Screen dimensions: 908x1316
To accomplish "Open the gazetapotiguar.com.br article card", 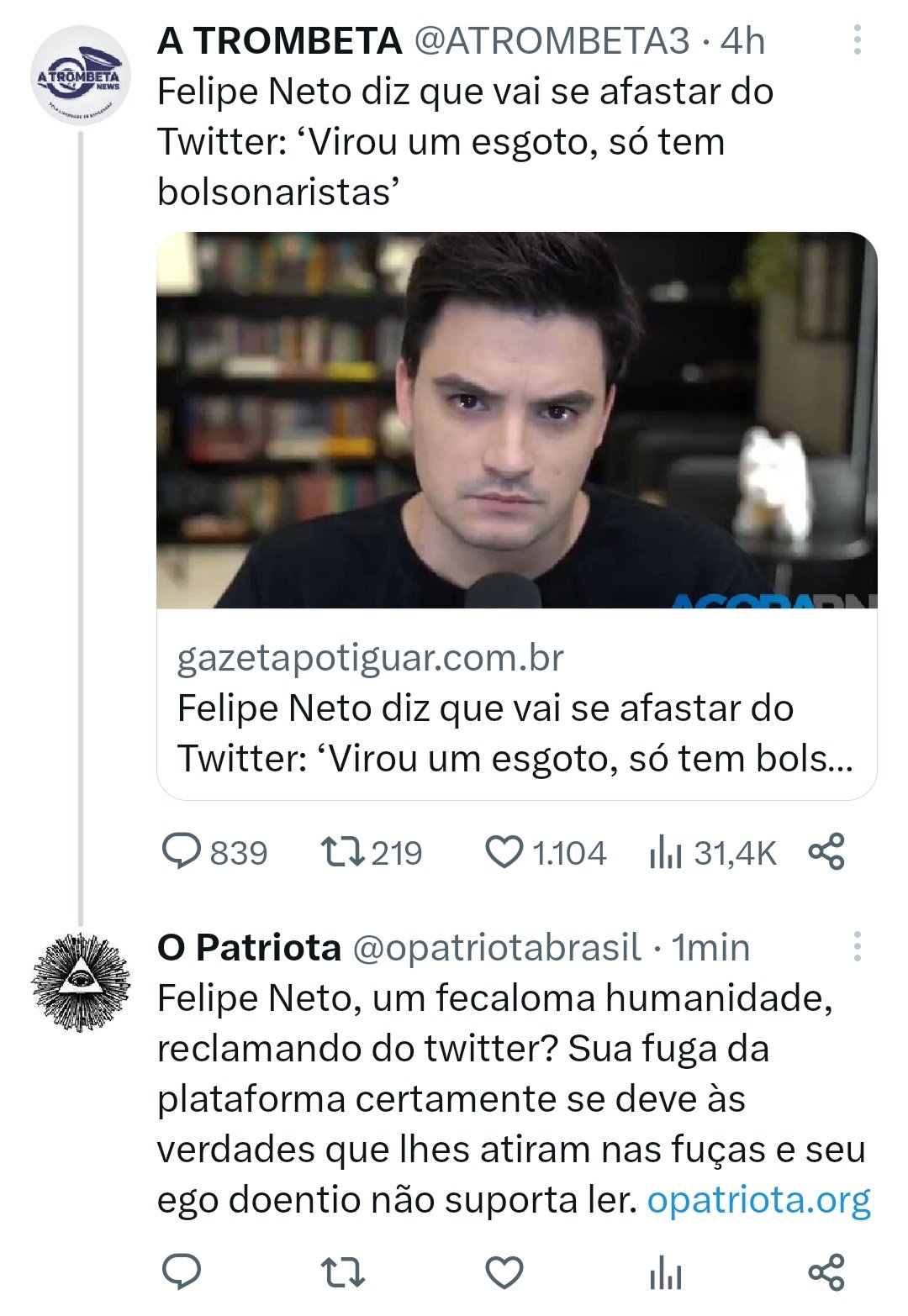I will [x=516, y=514].
